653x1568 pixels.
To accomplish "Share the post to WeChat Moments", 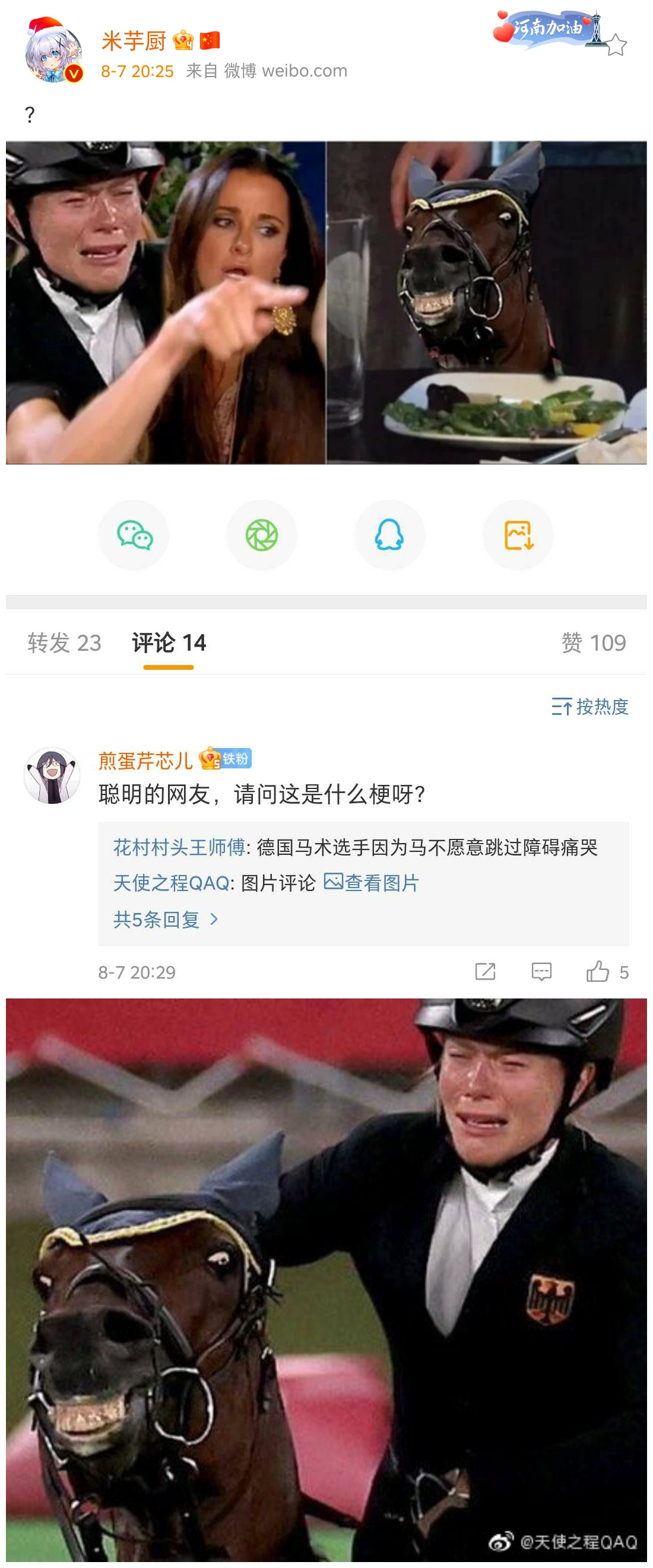I will (261, 535).
